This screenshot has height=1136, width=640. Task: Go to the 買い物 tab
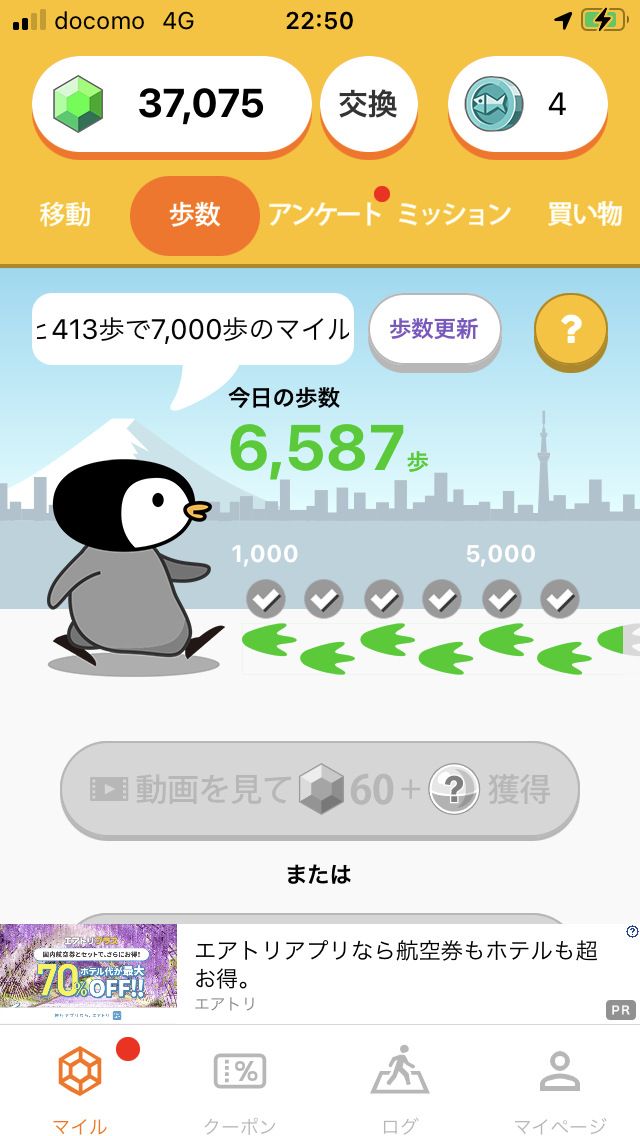click(x=585, y=214)
